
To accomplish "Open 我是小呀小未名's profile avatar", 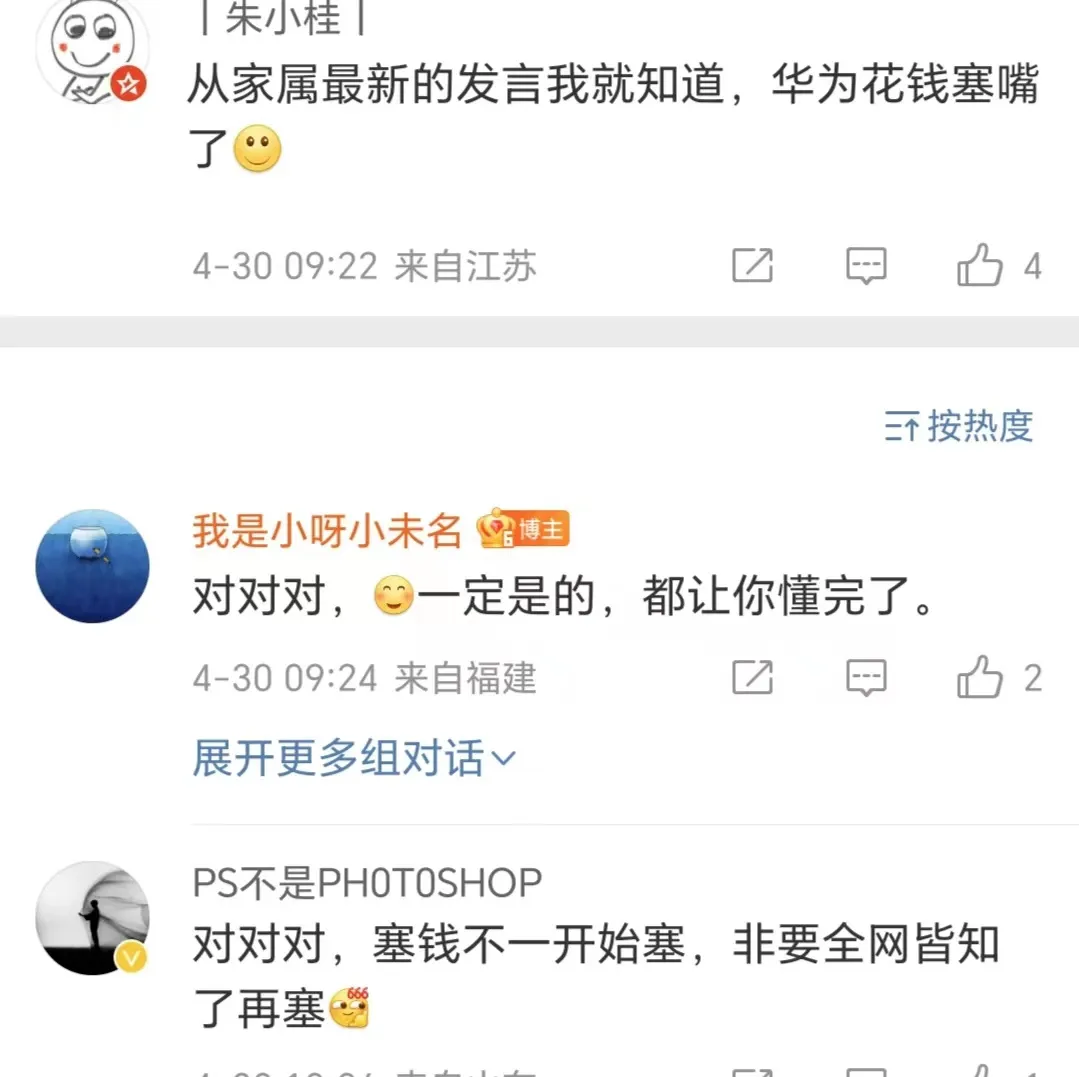I will tap(92, 566).
